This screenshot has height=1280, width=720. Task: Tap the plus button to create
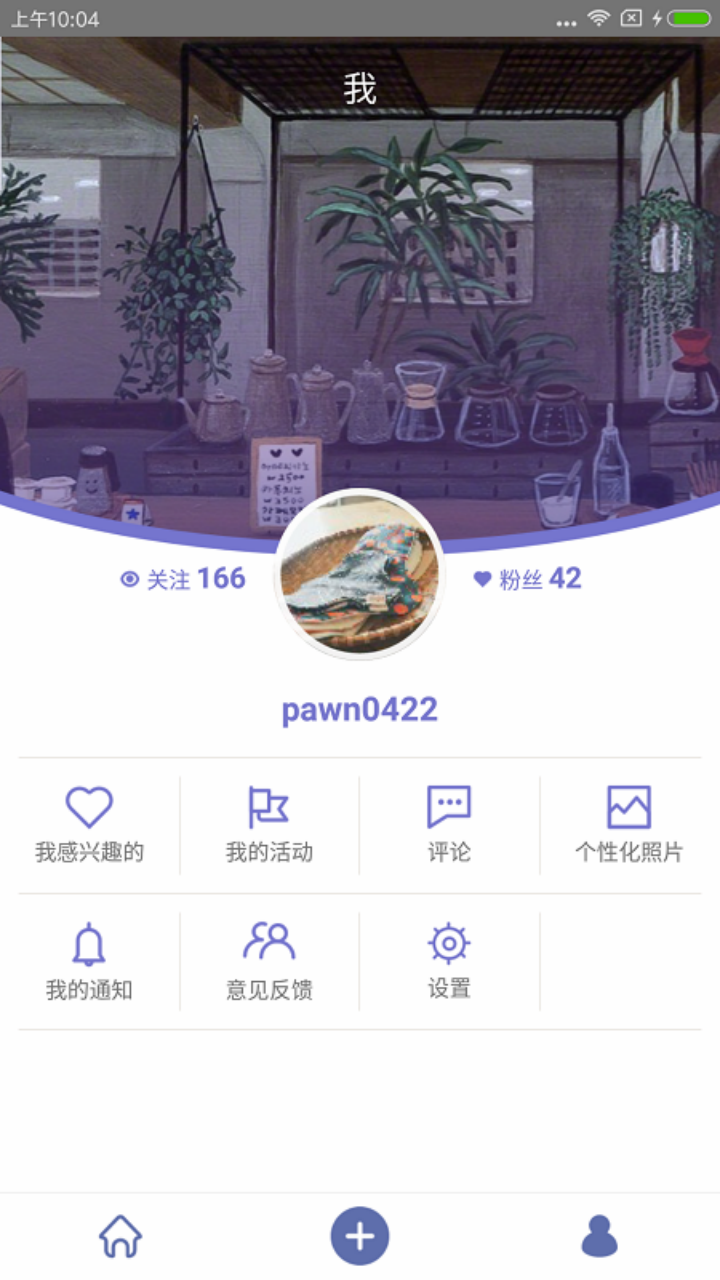point(360,1236)
